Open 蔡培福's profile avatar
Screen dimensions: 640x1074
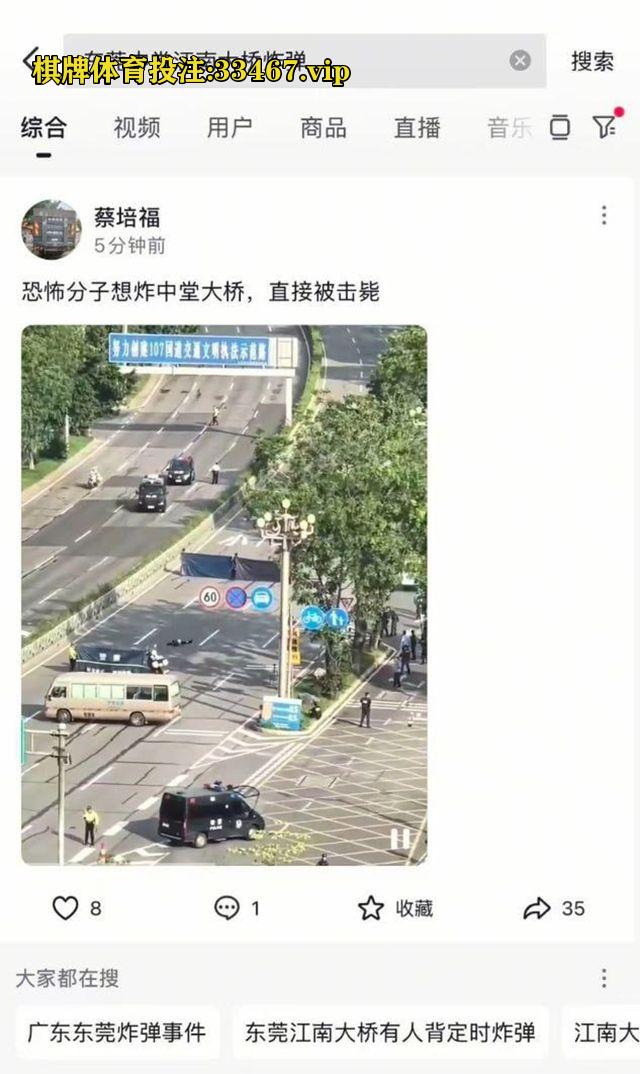[51, 230]
